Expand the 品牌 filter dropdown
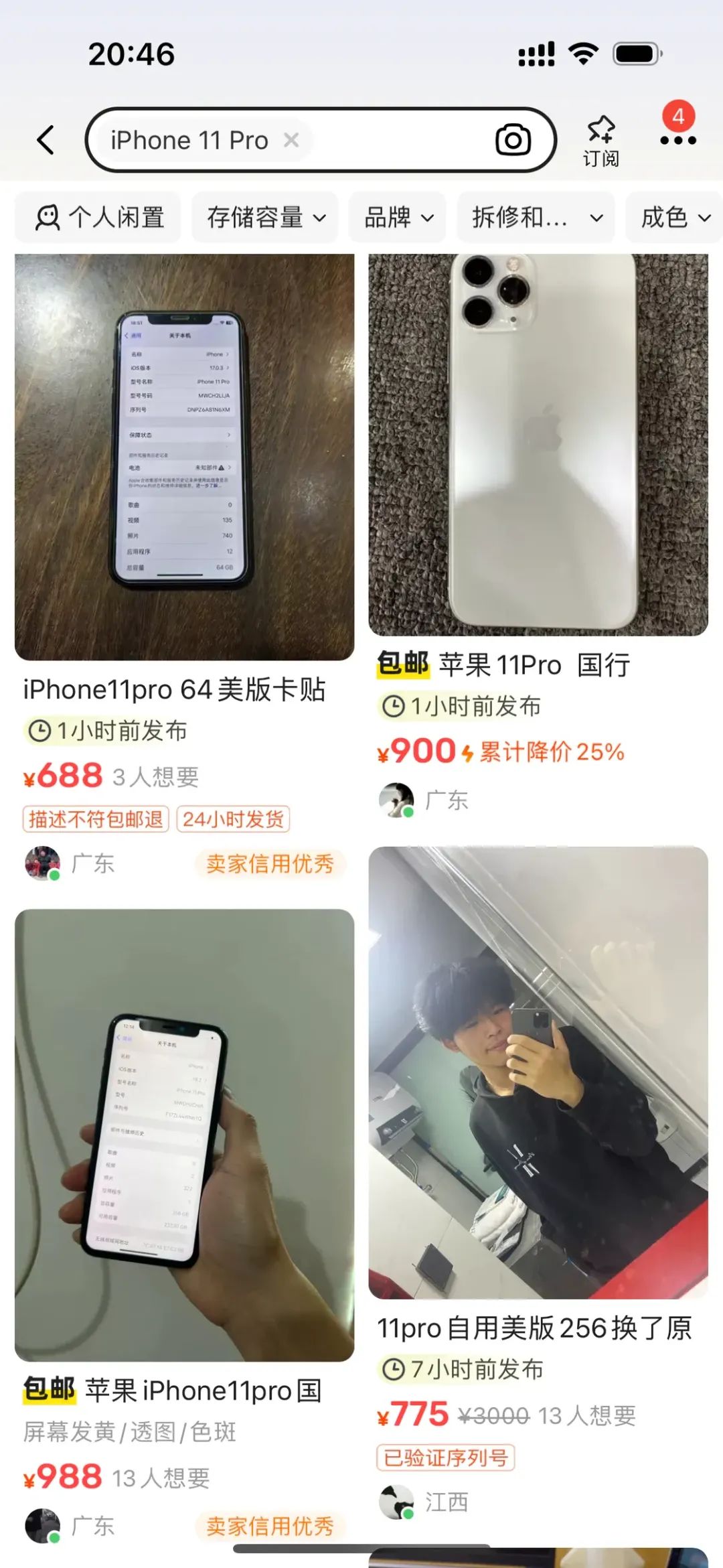 click(x=398, y=217)
